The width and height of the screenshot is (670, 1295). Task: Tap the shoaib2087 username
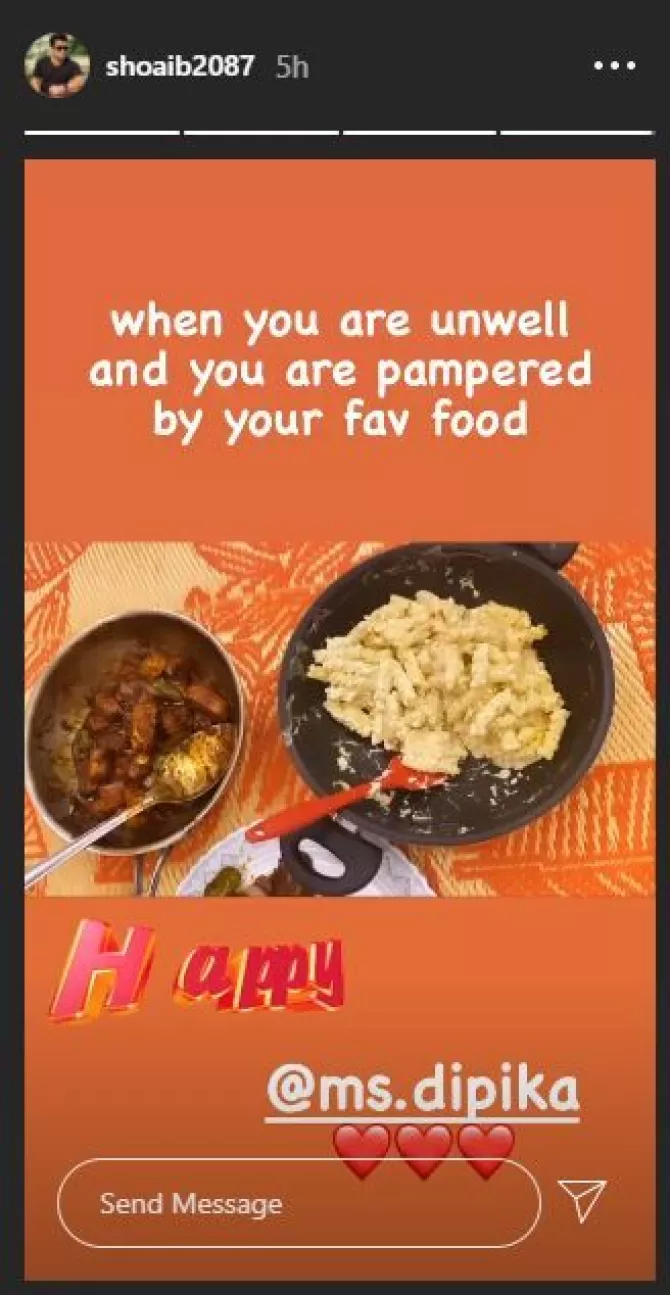click(179, 67)
